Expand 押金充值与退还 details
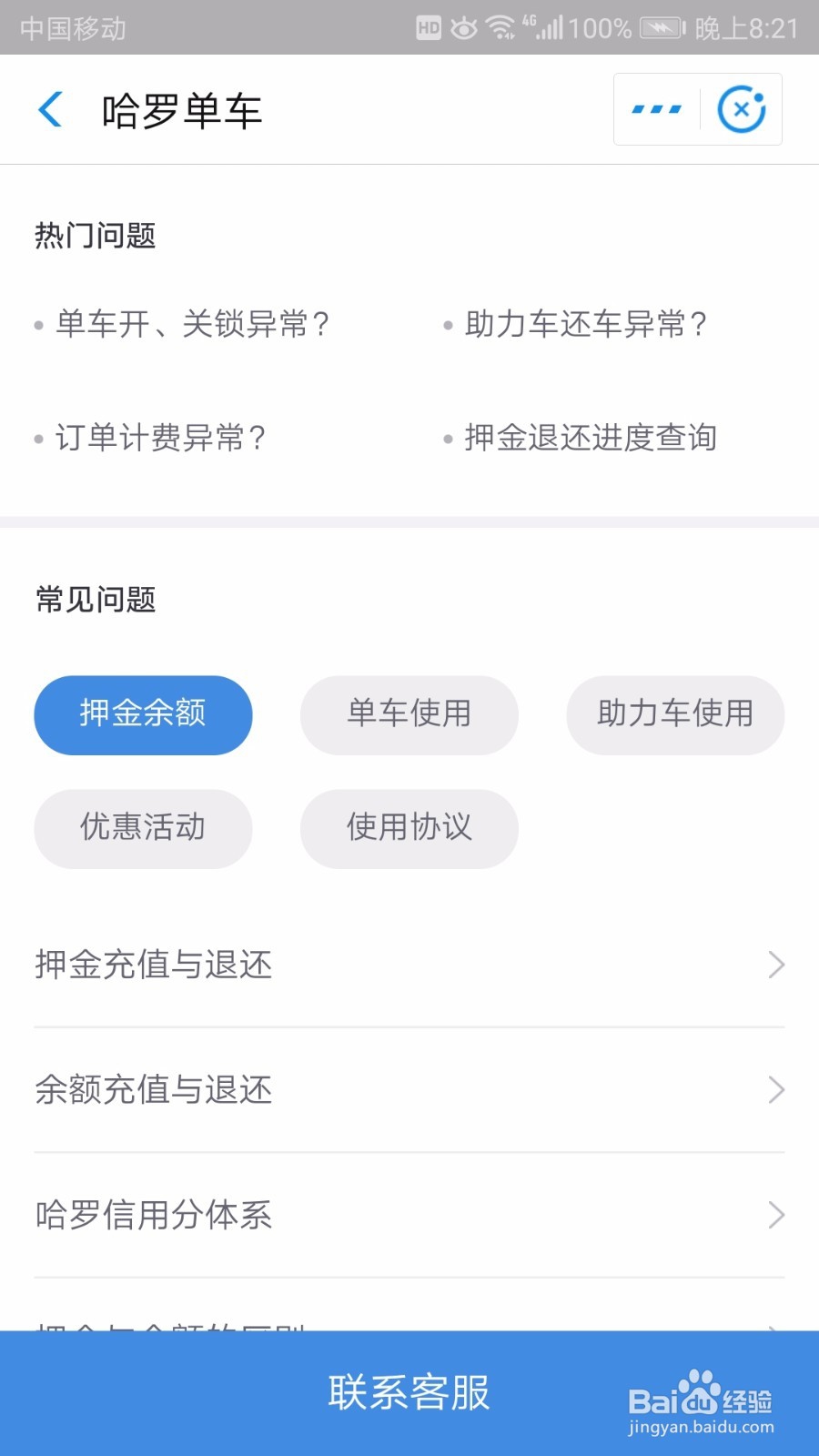 (409, 965)
